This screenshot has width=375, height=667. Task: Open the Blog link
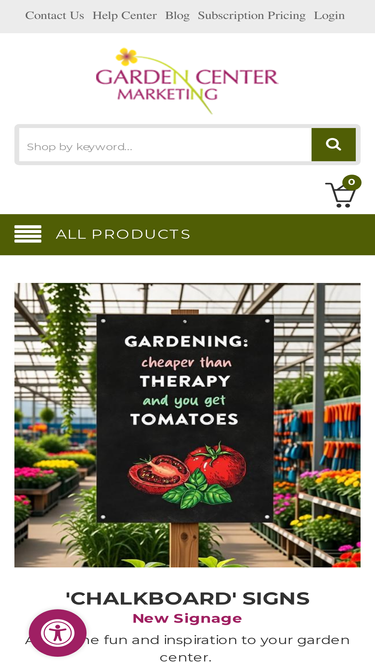(177, 16)
